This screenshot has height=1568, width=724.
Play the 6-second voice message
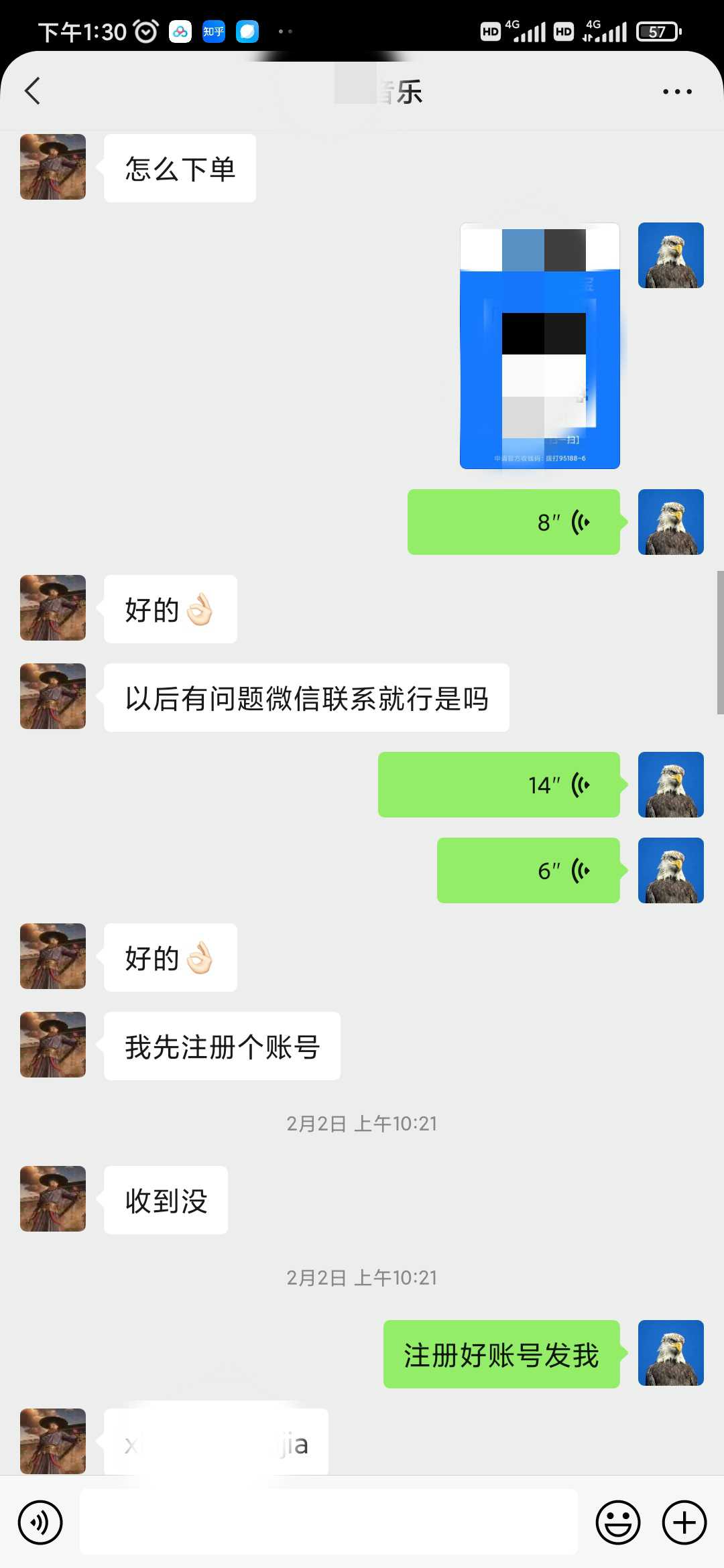[x=528, y=870]
